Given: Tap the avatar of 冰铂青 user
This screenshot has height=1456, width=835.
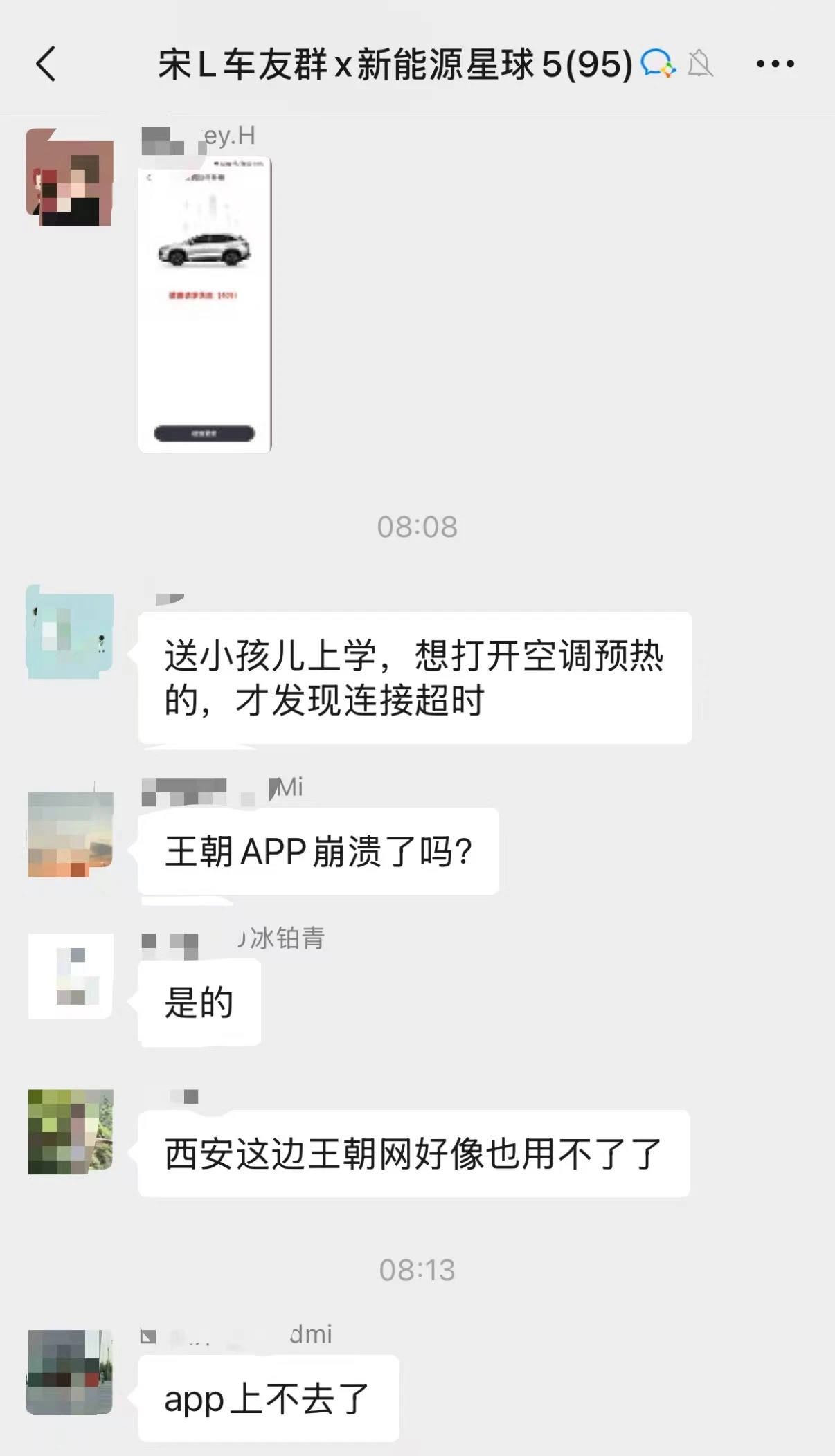Looking at the screenshot, I should pos(70,976).
